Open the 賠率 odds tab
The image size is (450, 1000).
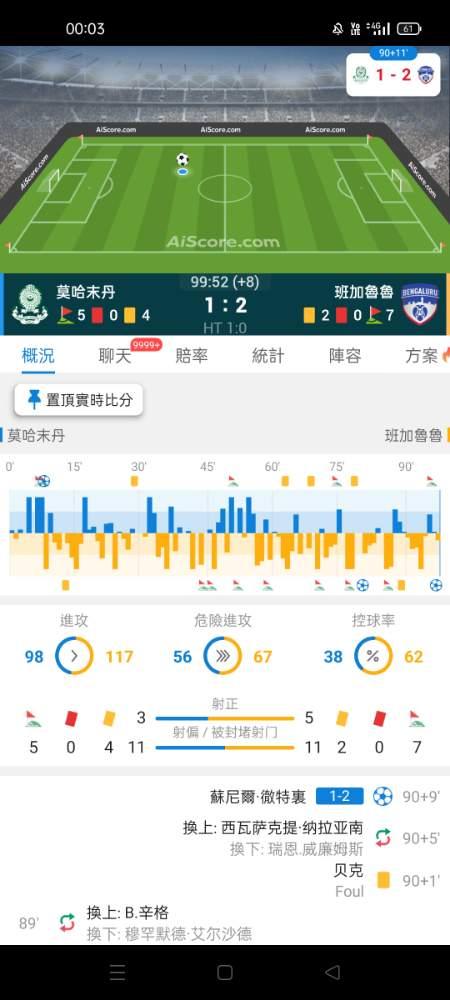point(192,355)
